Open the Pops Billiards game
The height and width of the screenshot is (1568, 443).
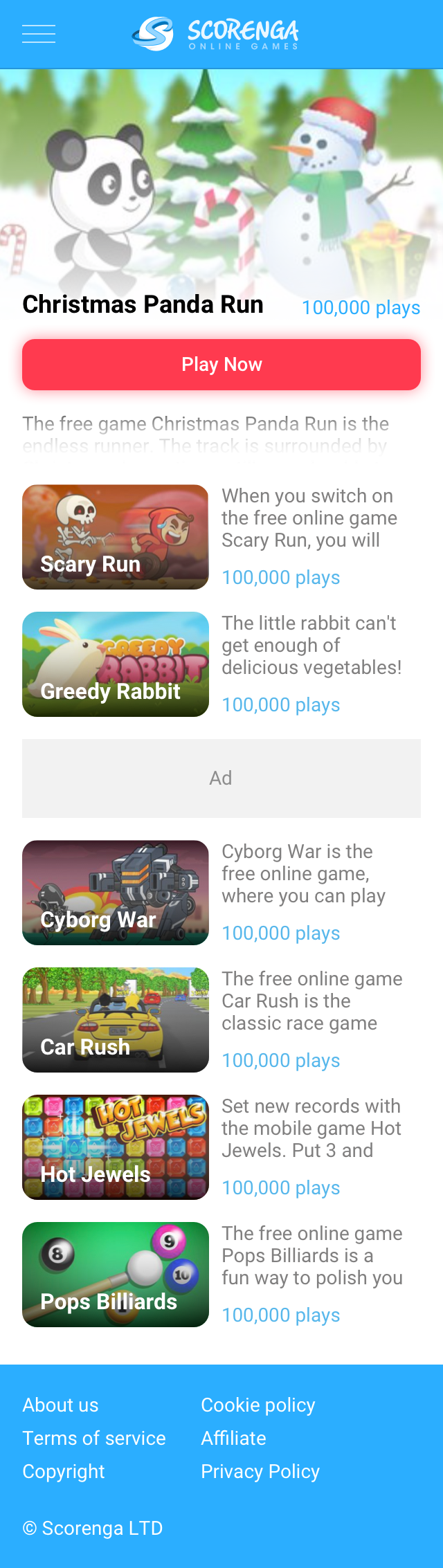click(116, 1275)
